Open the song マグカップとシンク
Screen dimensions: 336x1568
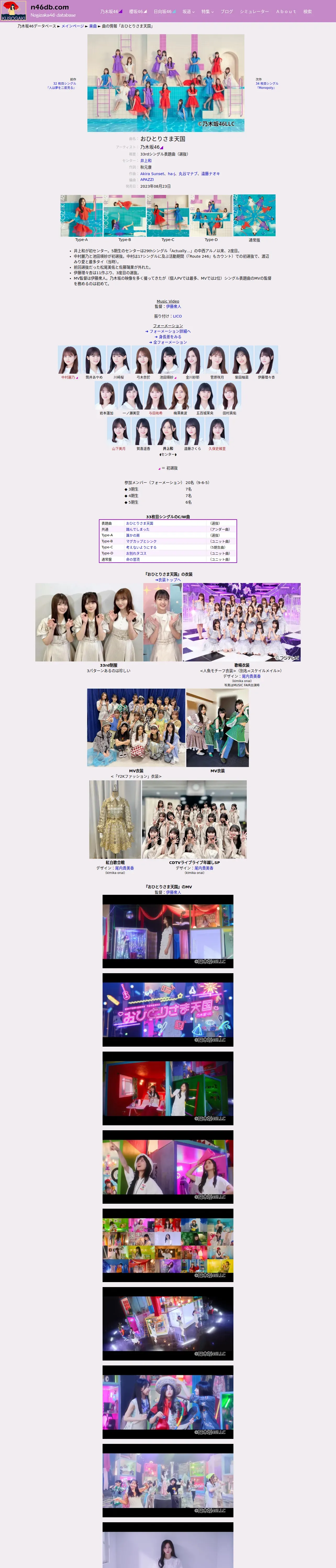pos(142,541)
